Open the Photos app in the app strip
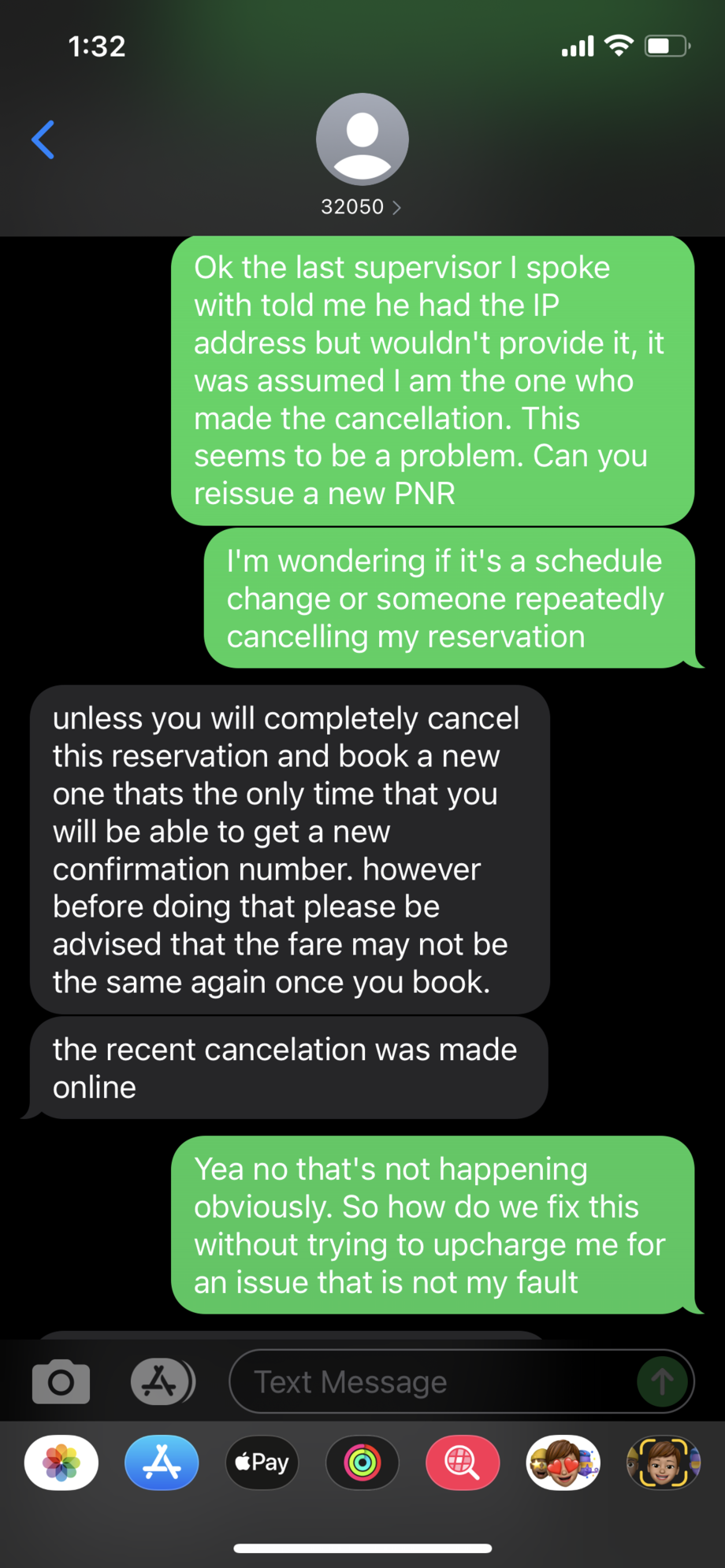The width and height of the screenshot is (725, 1568). point(61,1462)
